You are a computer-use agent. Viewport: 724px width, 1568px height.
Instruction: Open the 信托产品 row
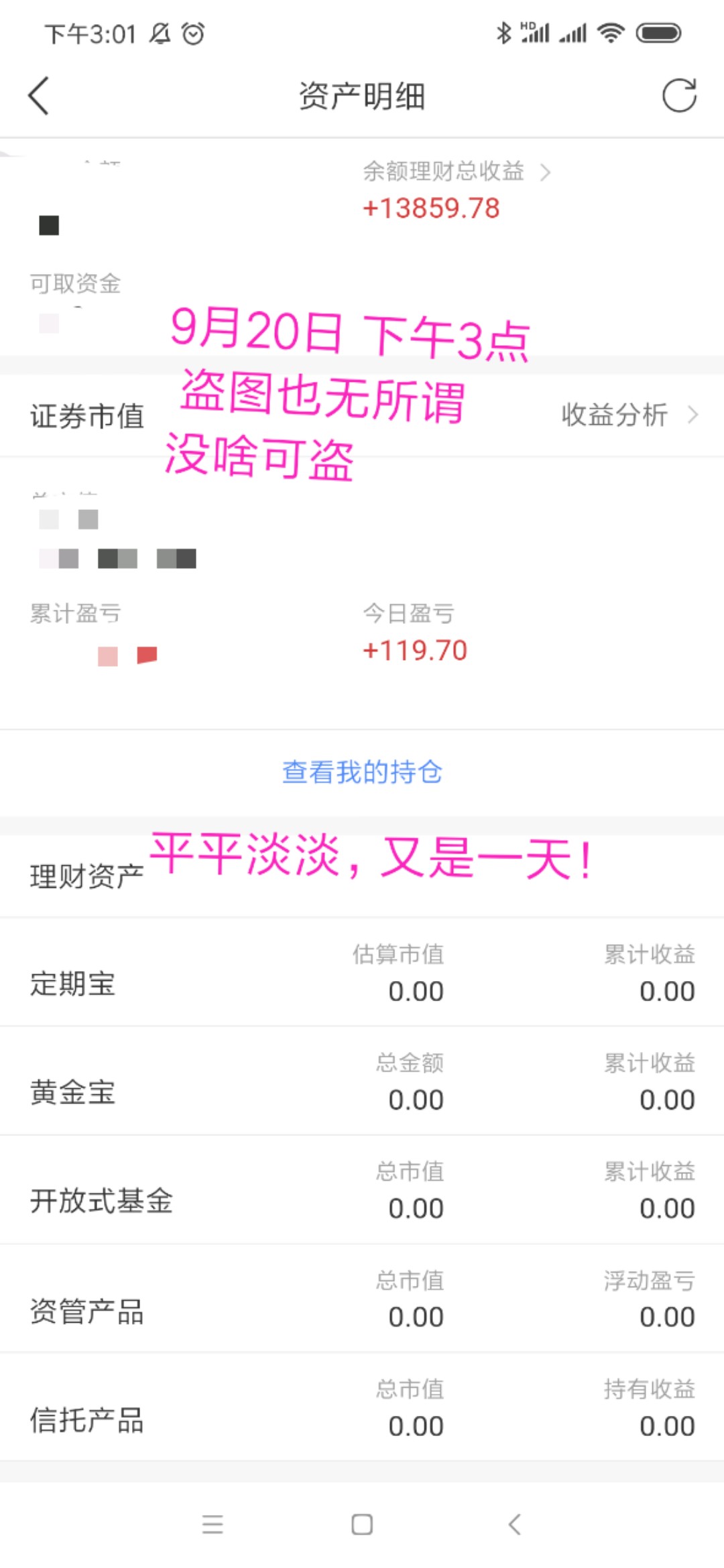point(362,1407)
